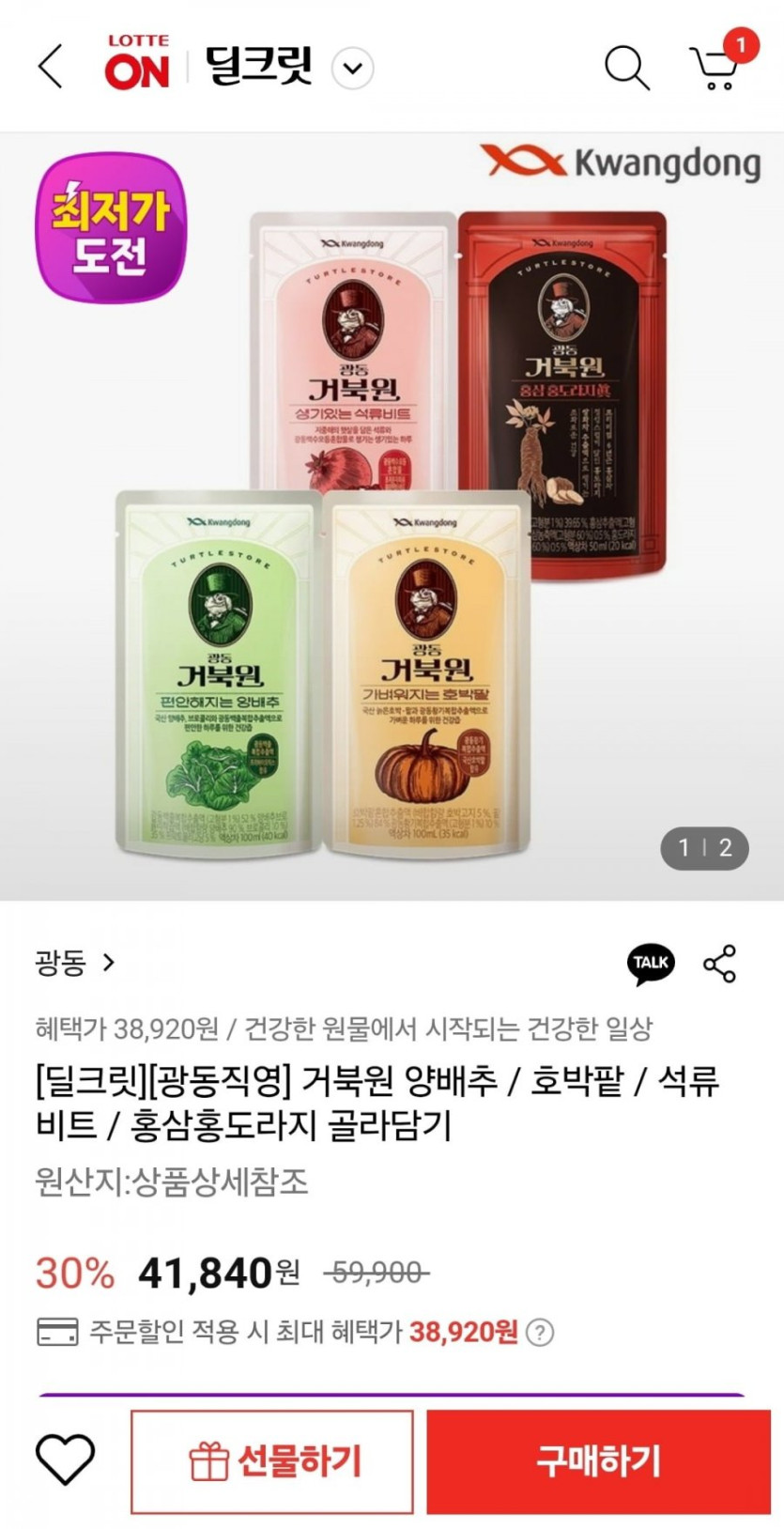Image resolution: width=784 pixels, height=1529 pixels.
Task: Open the LOTTE ON home logo
Action: [x=138, y=64]
